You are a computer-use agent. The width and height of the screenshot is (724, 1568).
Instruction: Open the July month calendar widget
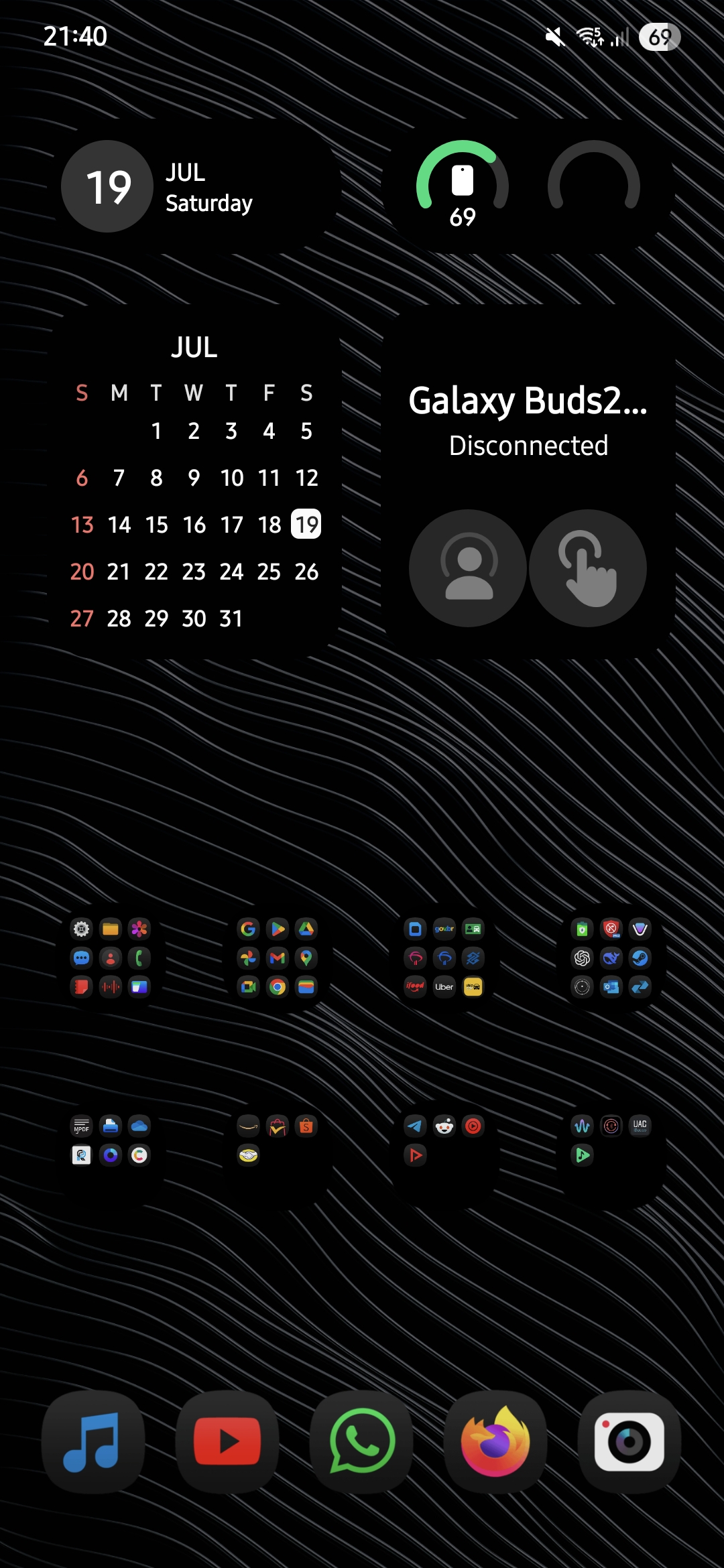(x=194, y=482)
